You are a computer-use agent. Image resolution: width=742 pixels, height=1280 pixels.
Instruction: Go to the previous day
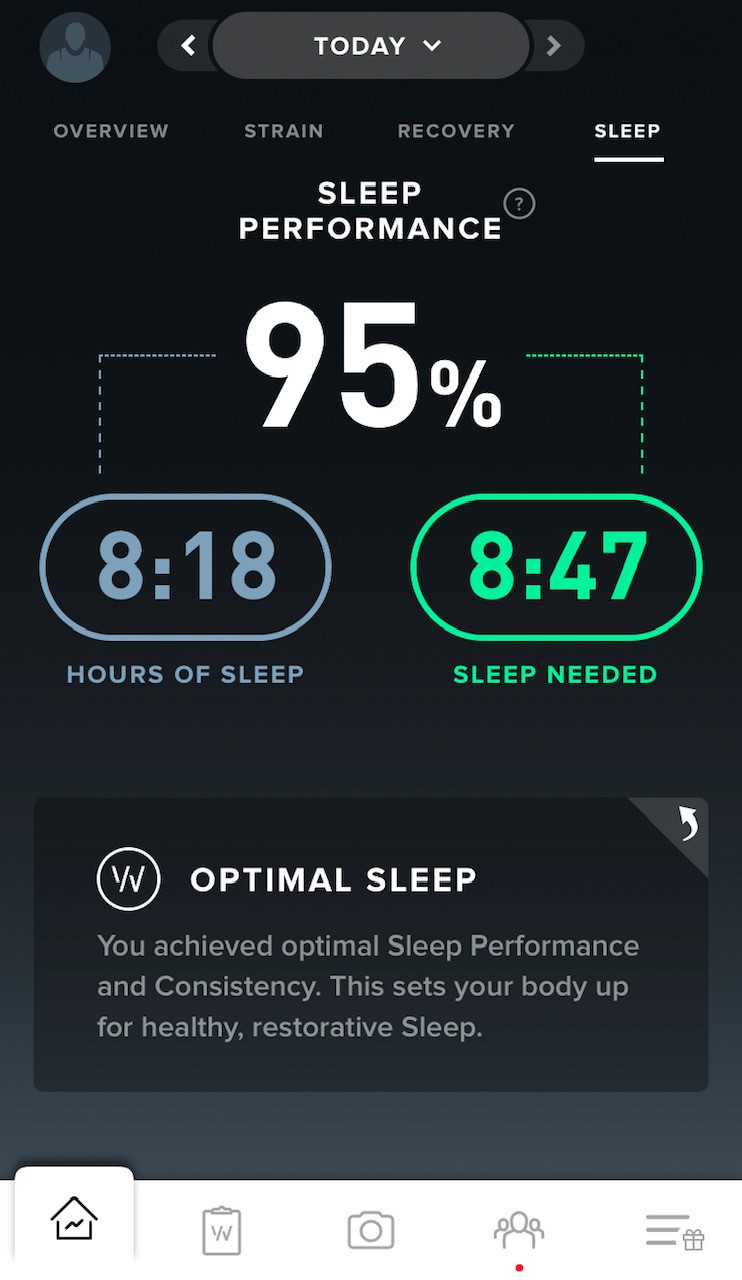point(188,46)
